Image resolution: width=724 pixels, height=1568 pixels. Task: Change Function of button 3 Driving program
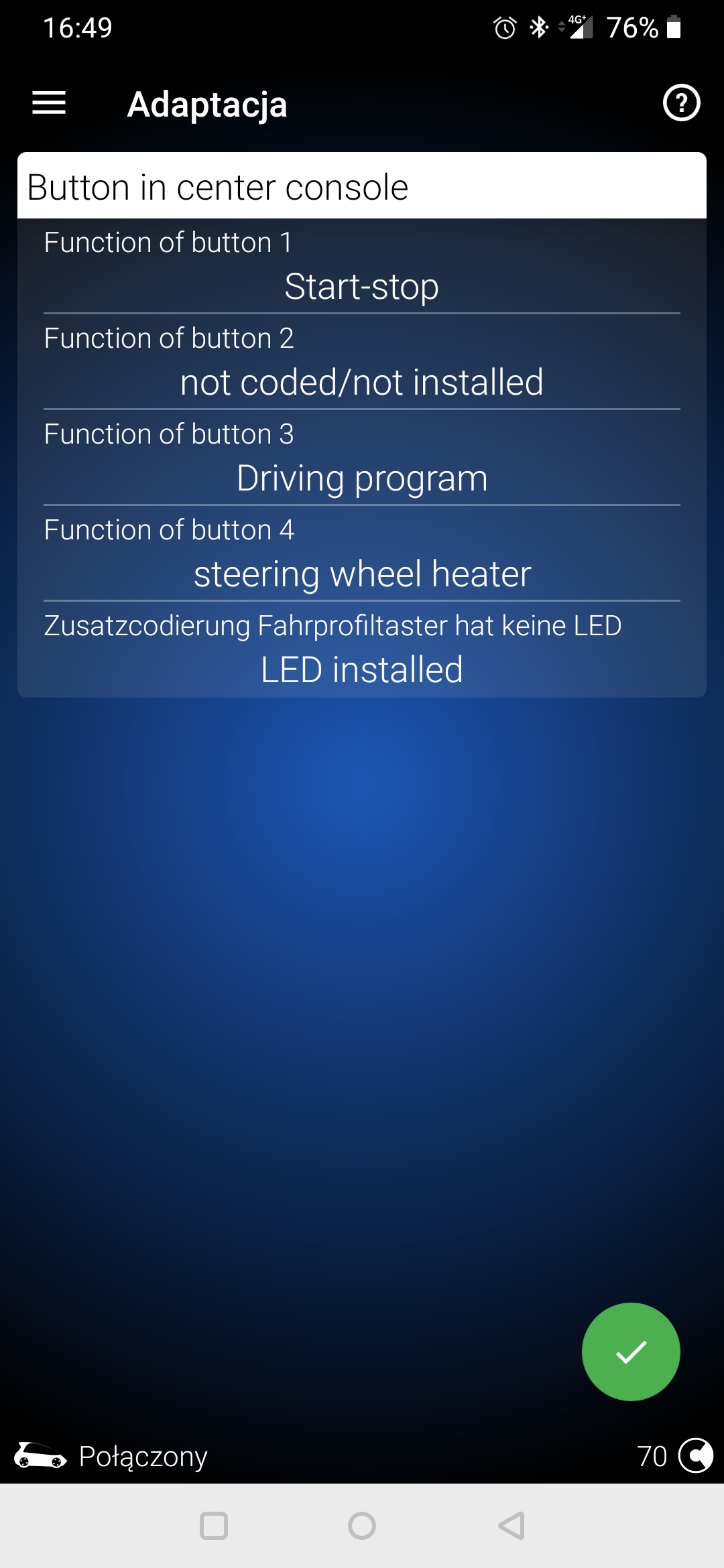362,478
